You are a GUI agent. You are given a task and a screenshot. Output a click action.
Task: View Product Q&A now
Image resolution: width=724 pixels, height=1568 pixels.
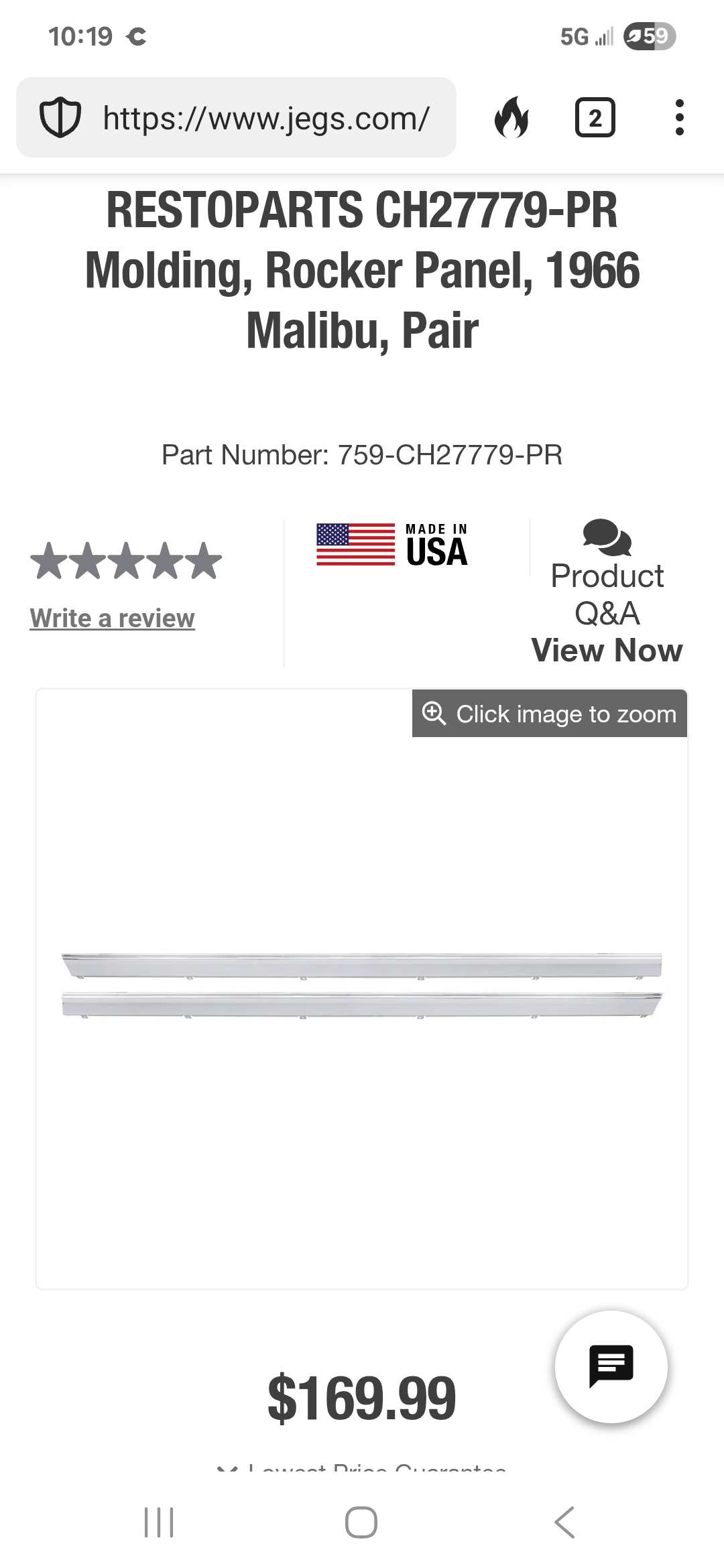point(607,649)
